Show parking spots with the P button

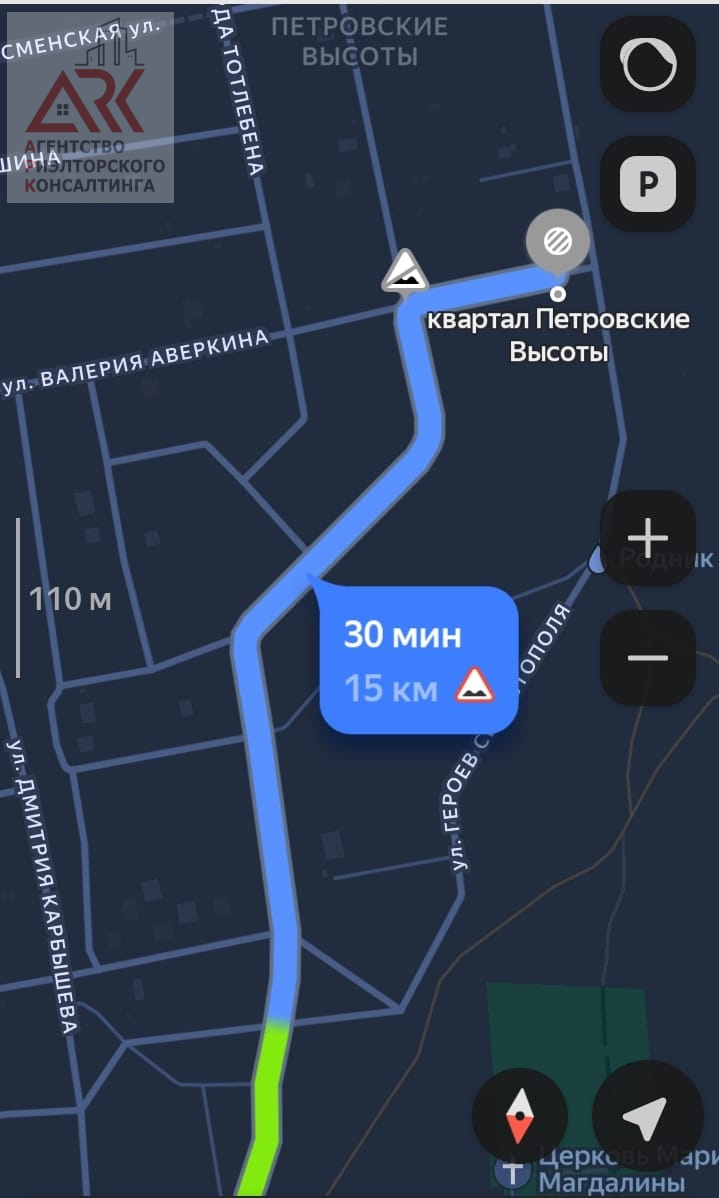tap(648, 183)
